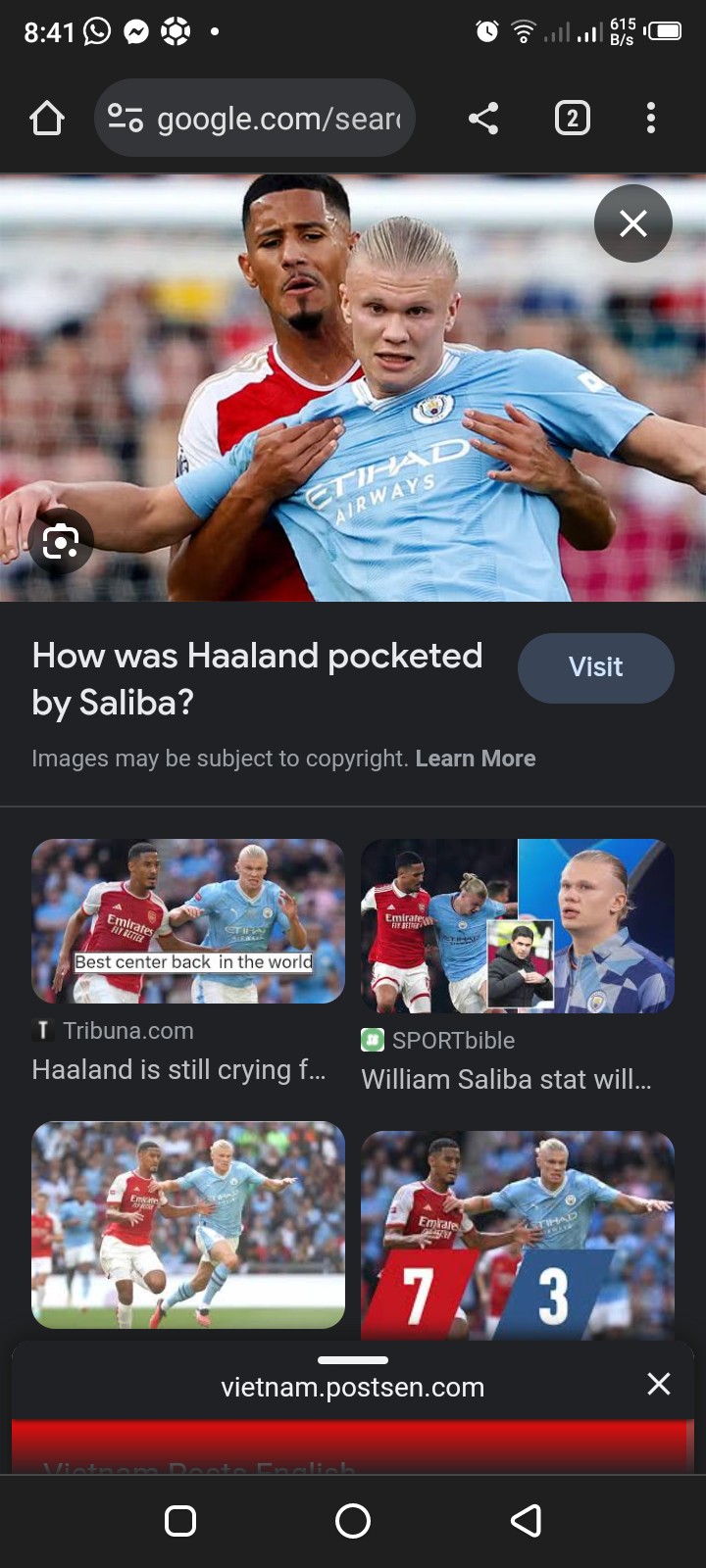Open the tab switcher showing 2 tabs
This screenshot has height=1568, width=706.
(573, 119)
